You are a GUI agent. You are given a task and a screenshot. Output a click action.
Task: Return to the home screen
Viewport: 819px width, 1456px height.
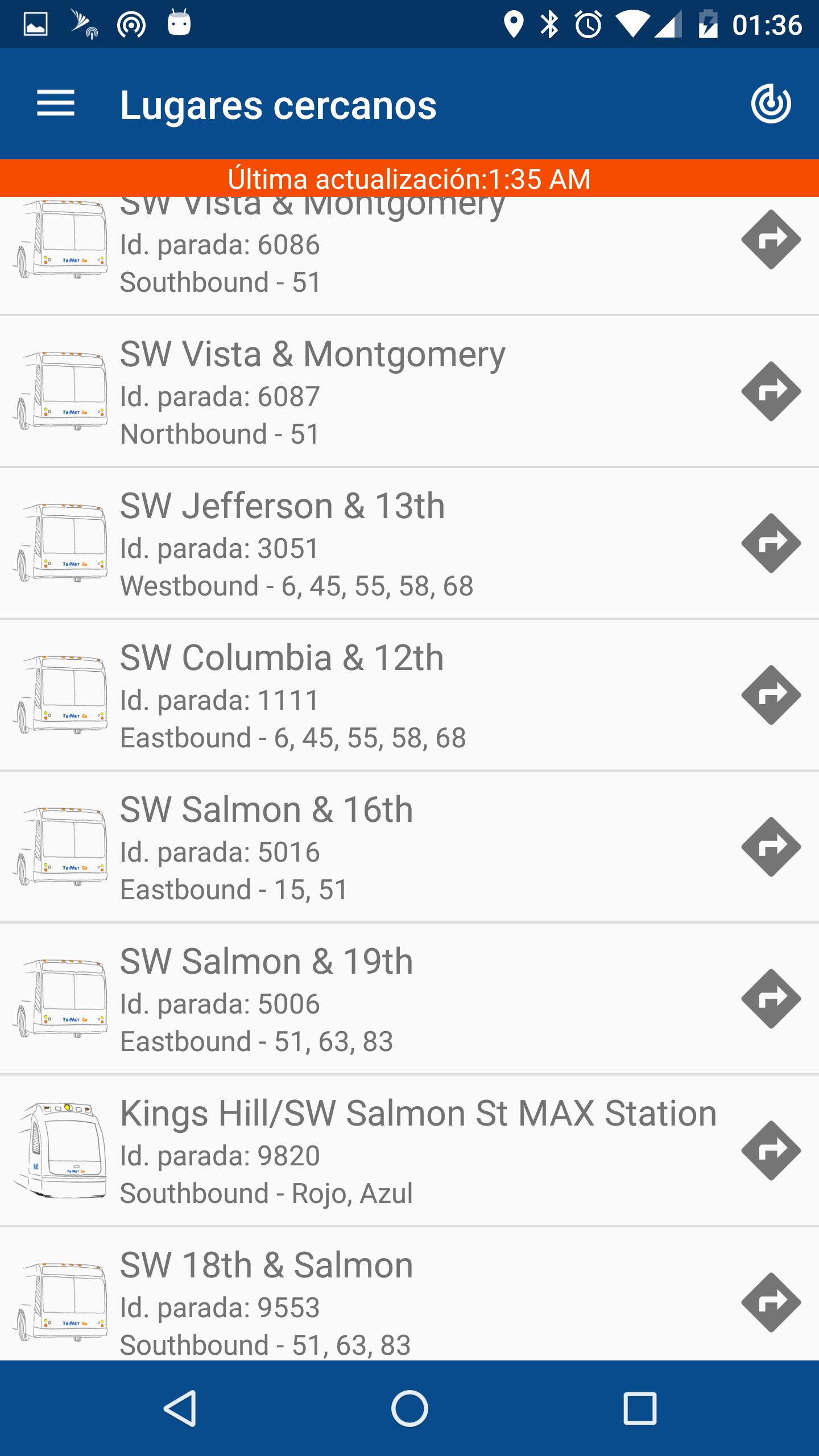[409, 1408]
